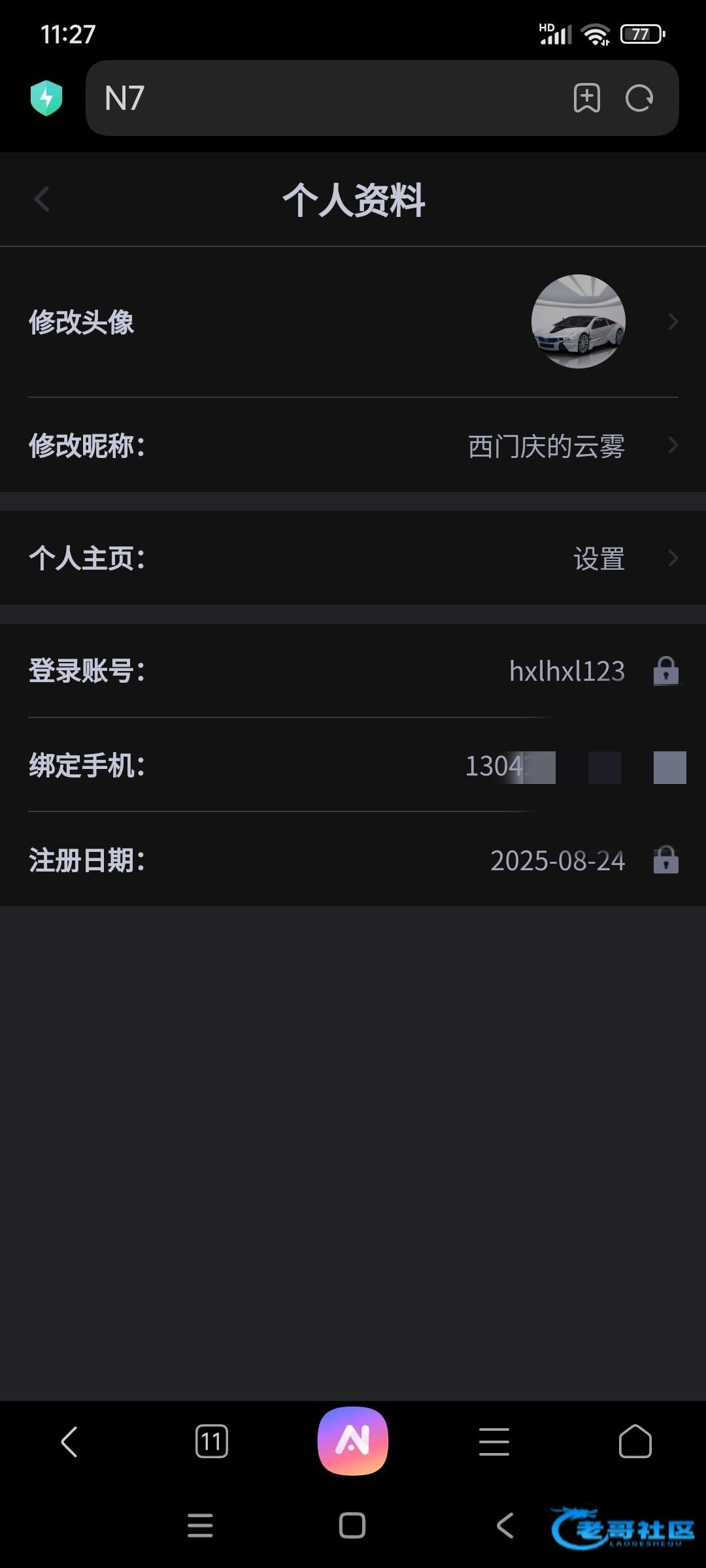
Task: Open the 11 tabs switcher
Action: 212,1441
